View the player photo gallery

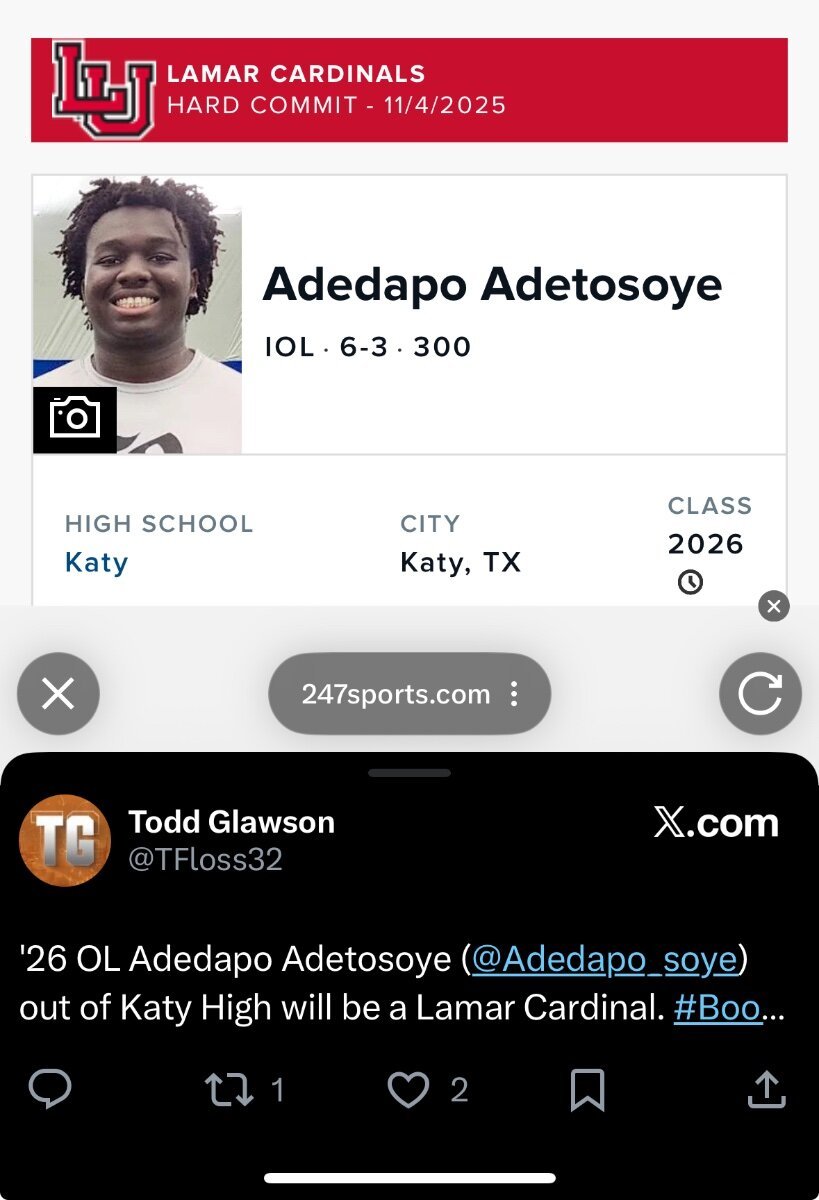[75, 417]
